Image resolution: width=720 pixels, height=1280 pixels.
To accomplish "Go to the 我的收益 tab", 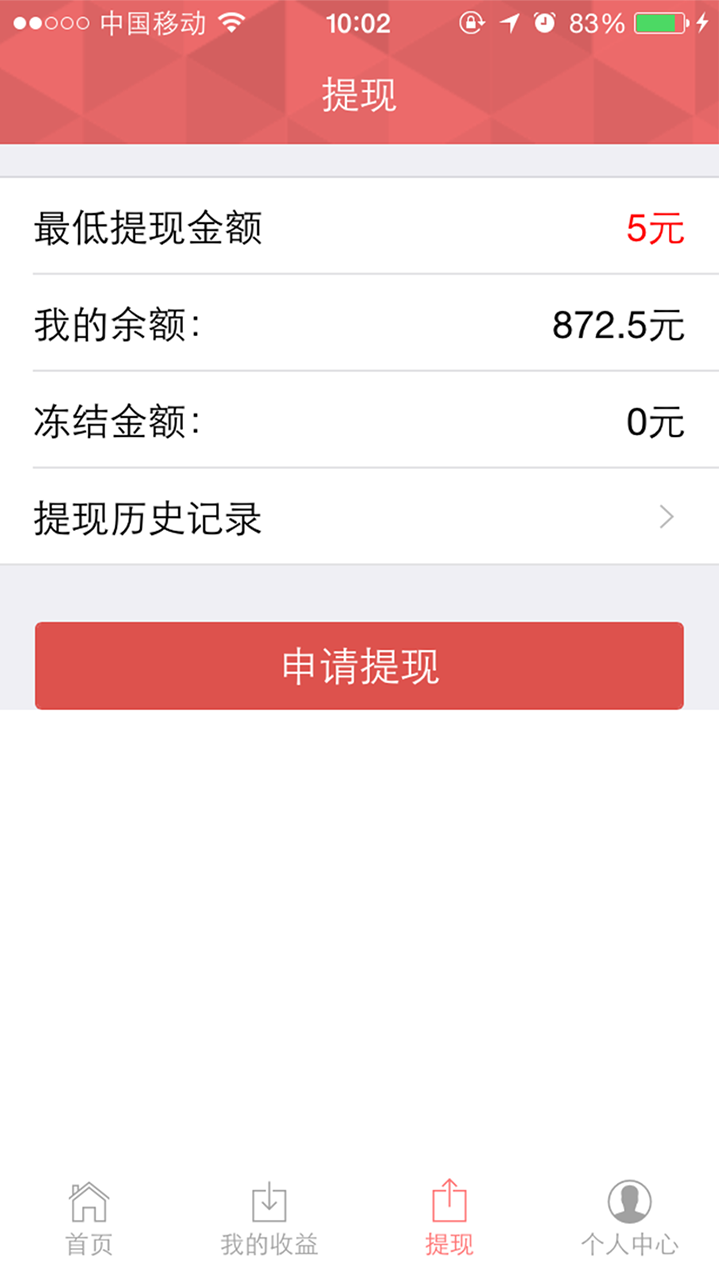I will tap(269, 1217).
